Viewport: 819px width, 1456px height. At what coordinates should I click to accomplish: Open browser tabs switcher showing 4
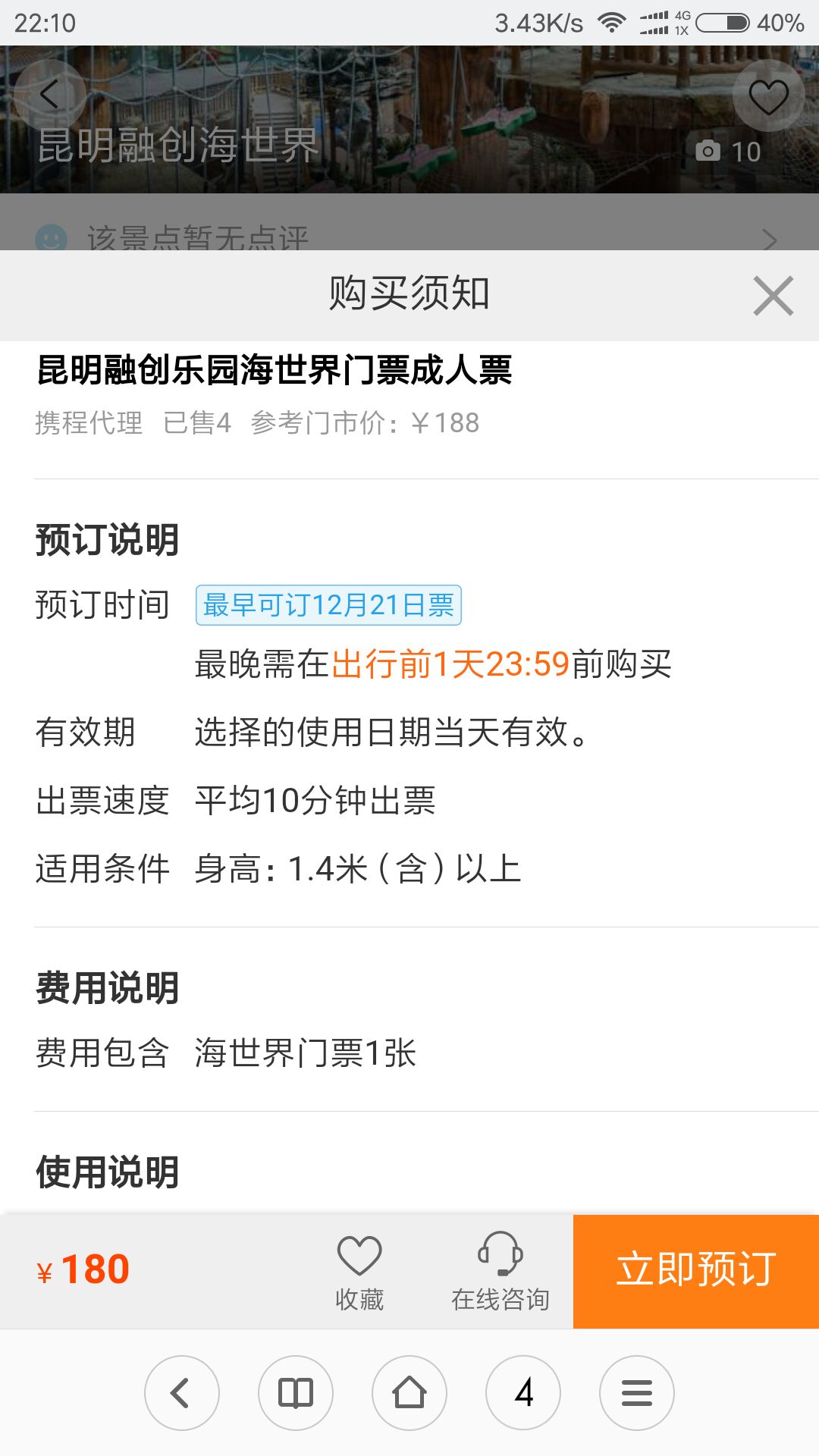point(523,1393)
